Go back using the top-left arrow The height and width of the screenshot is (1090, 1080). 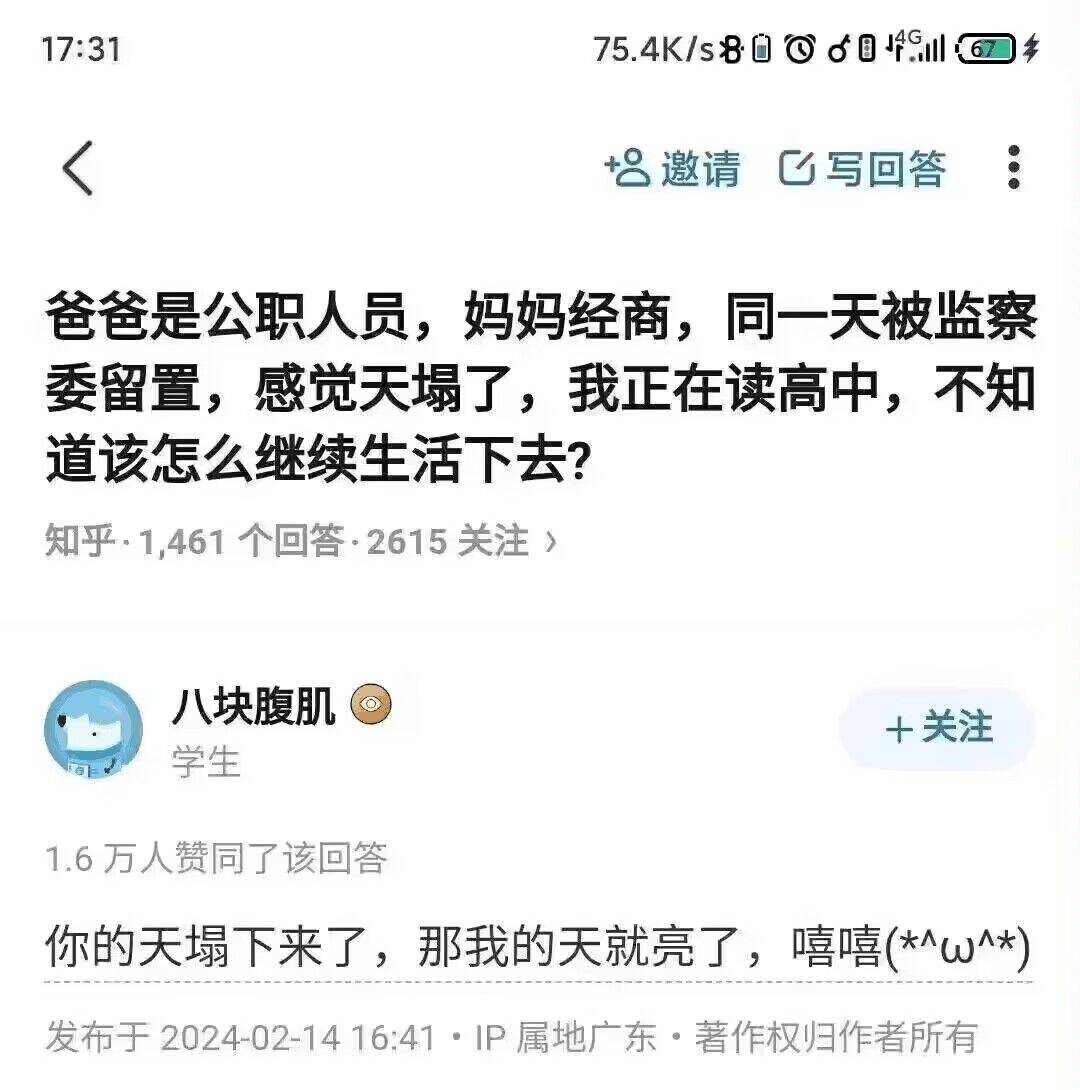point(78,168)
